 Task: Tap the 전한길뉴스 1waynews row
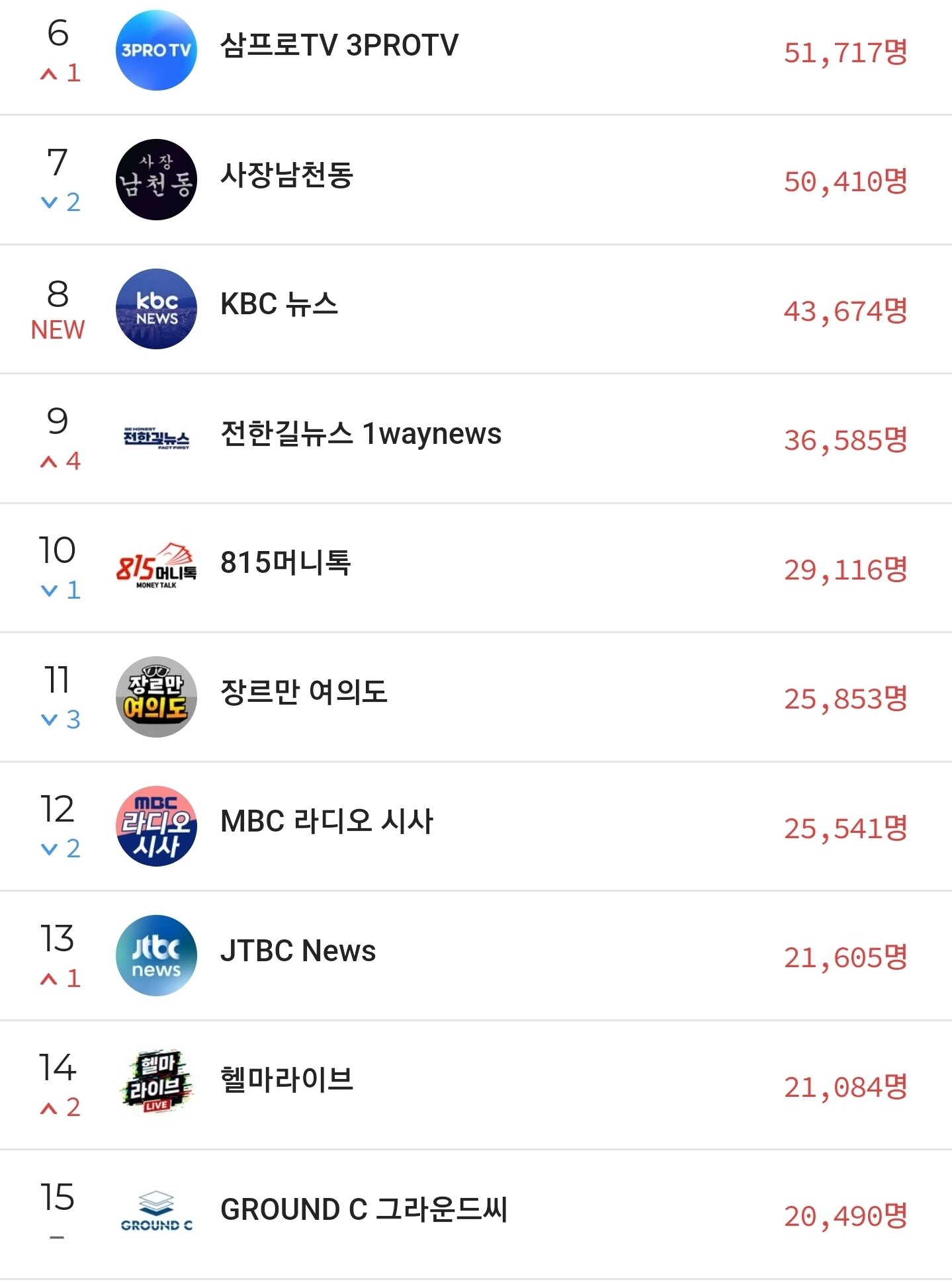pyautogui.click(x=476, y=439)
